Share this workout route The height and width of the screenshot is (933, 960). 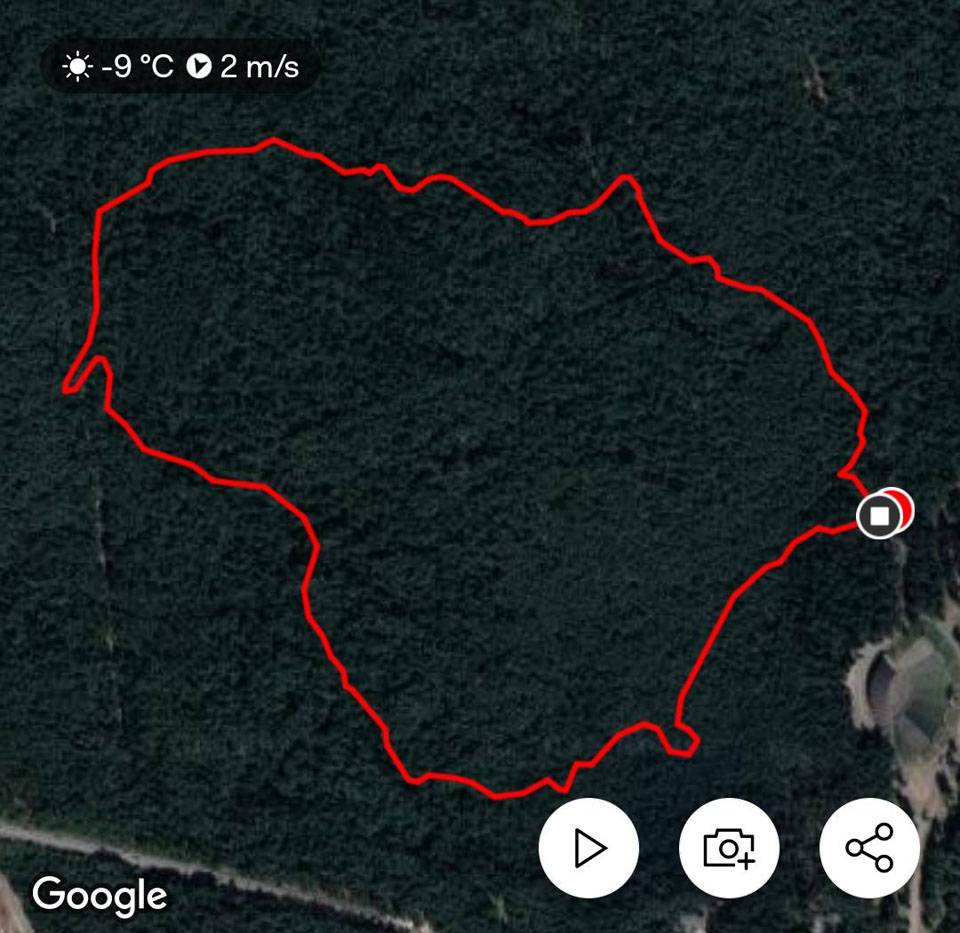[x=869, y=848]
